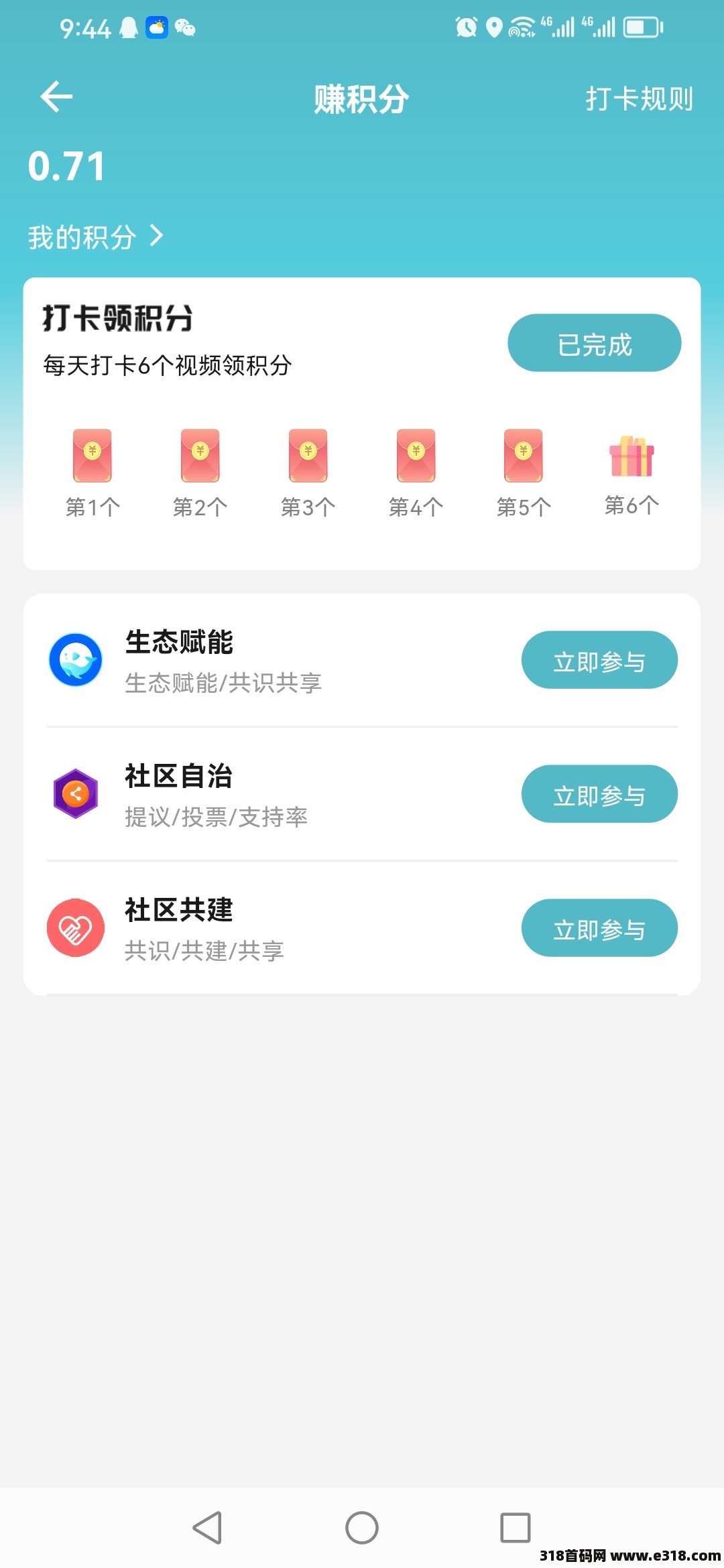
Task: Tap the 已完成 check-in button
Action: (x=594, y=343)
